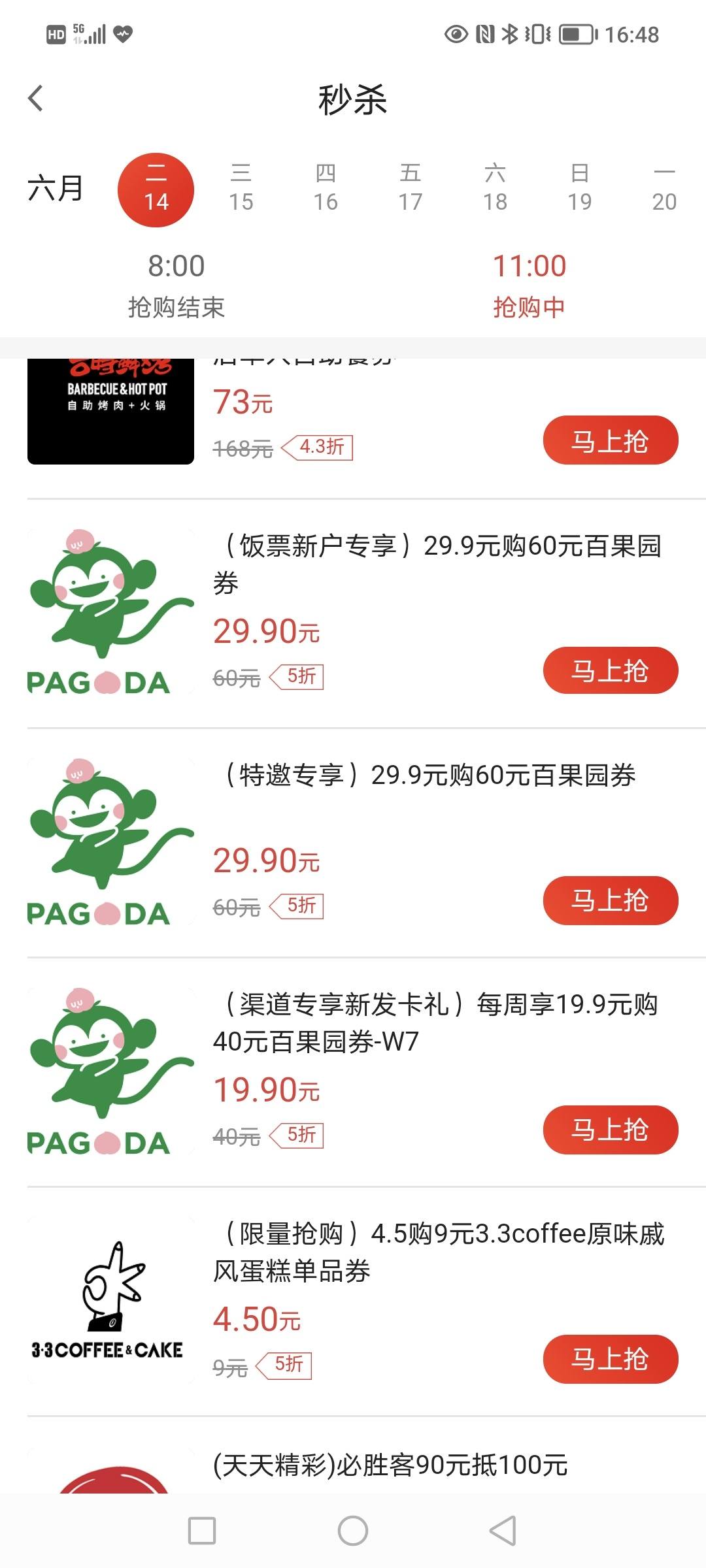Viewport: 706px width, 1568px height.
Task: Switch to Saturday the 18th
Action: pos(495,188)
